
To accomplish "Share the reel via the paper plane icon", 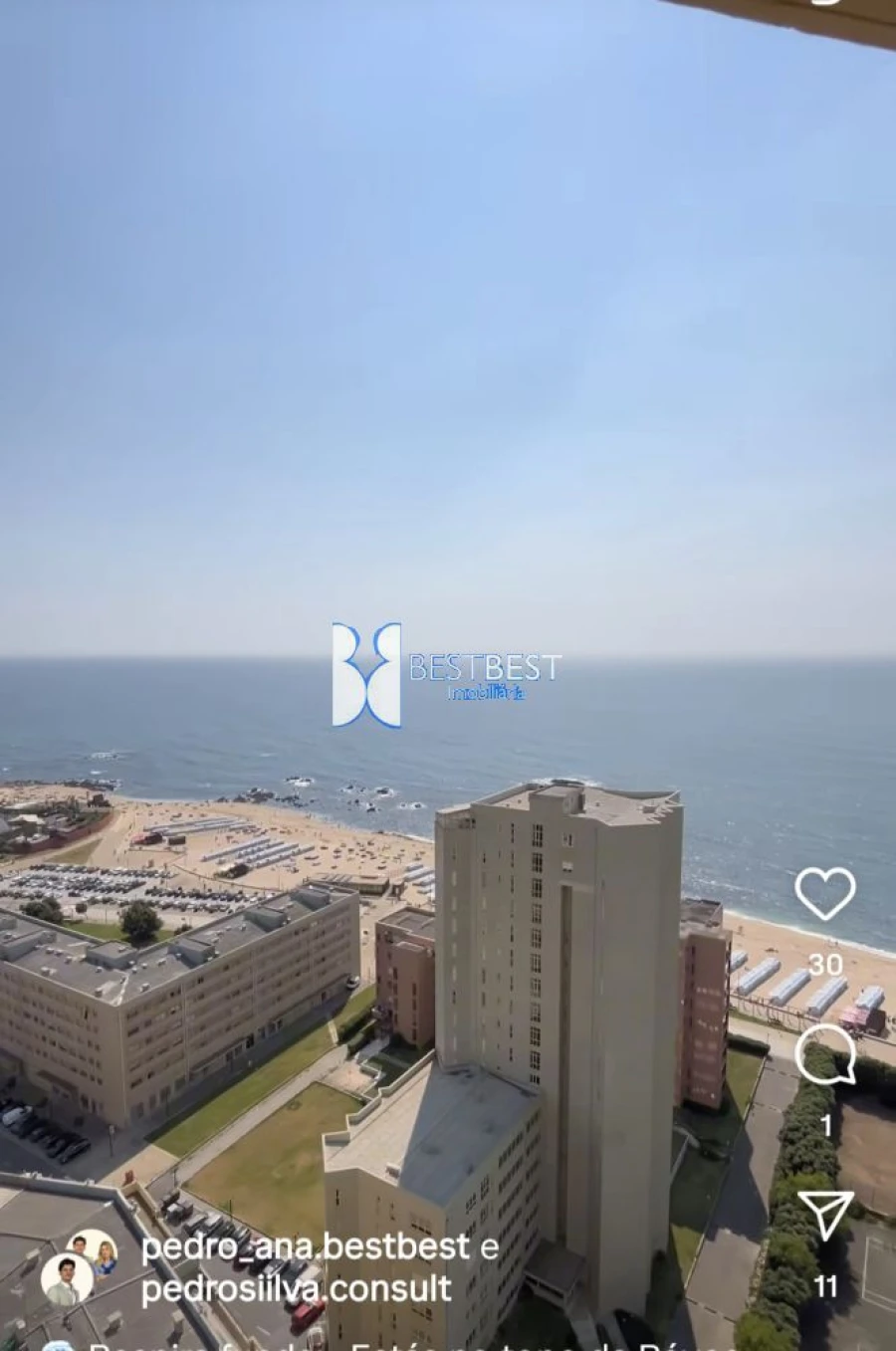I will tap(826, 1216).
